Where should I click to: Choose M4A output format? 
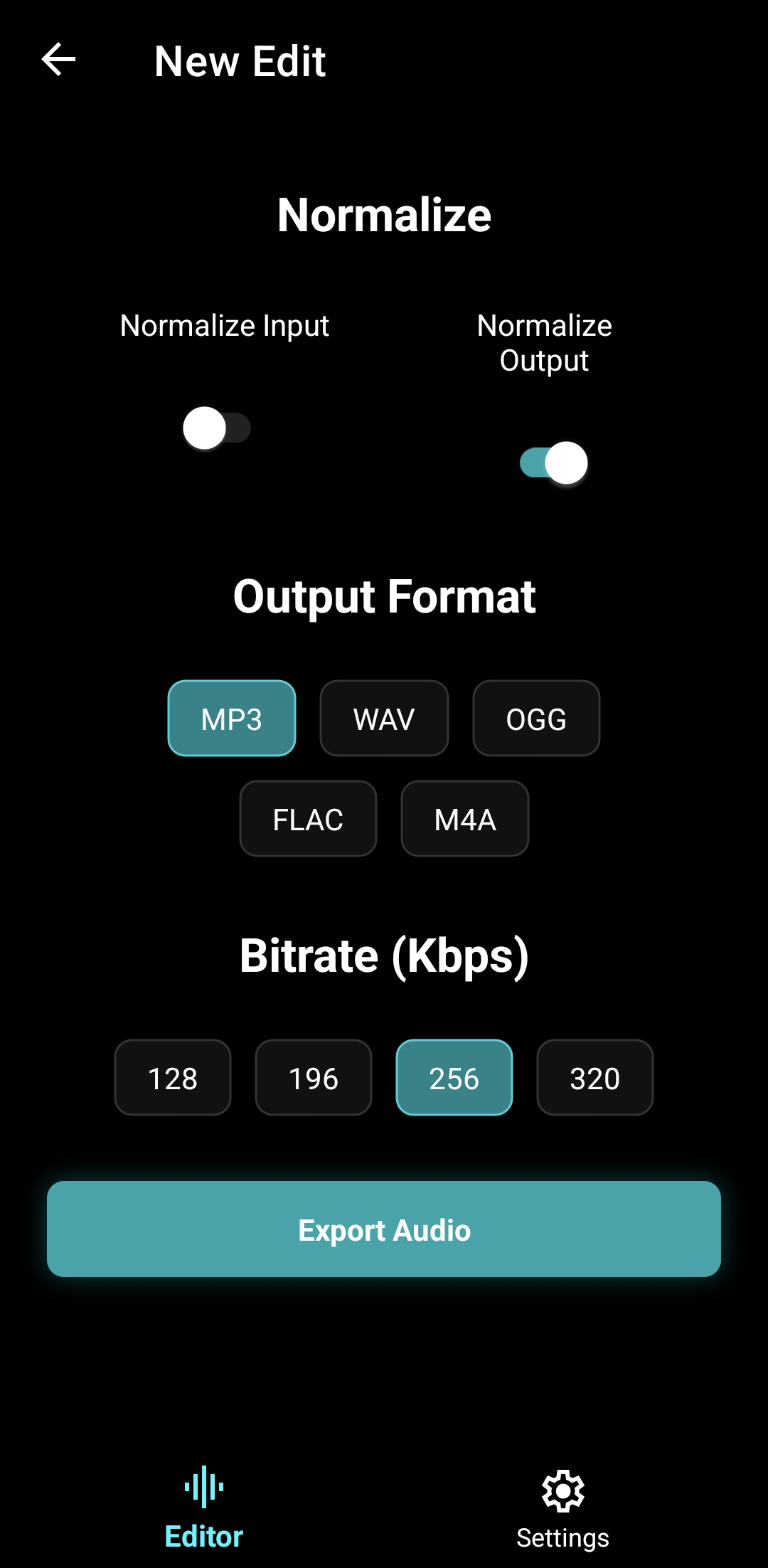(464, 819)
